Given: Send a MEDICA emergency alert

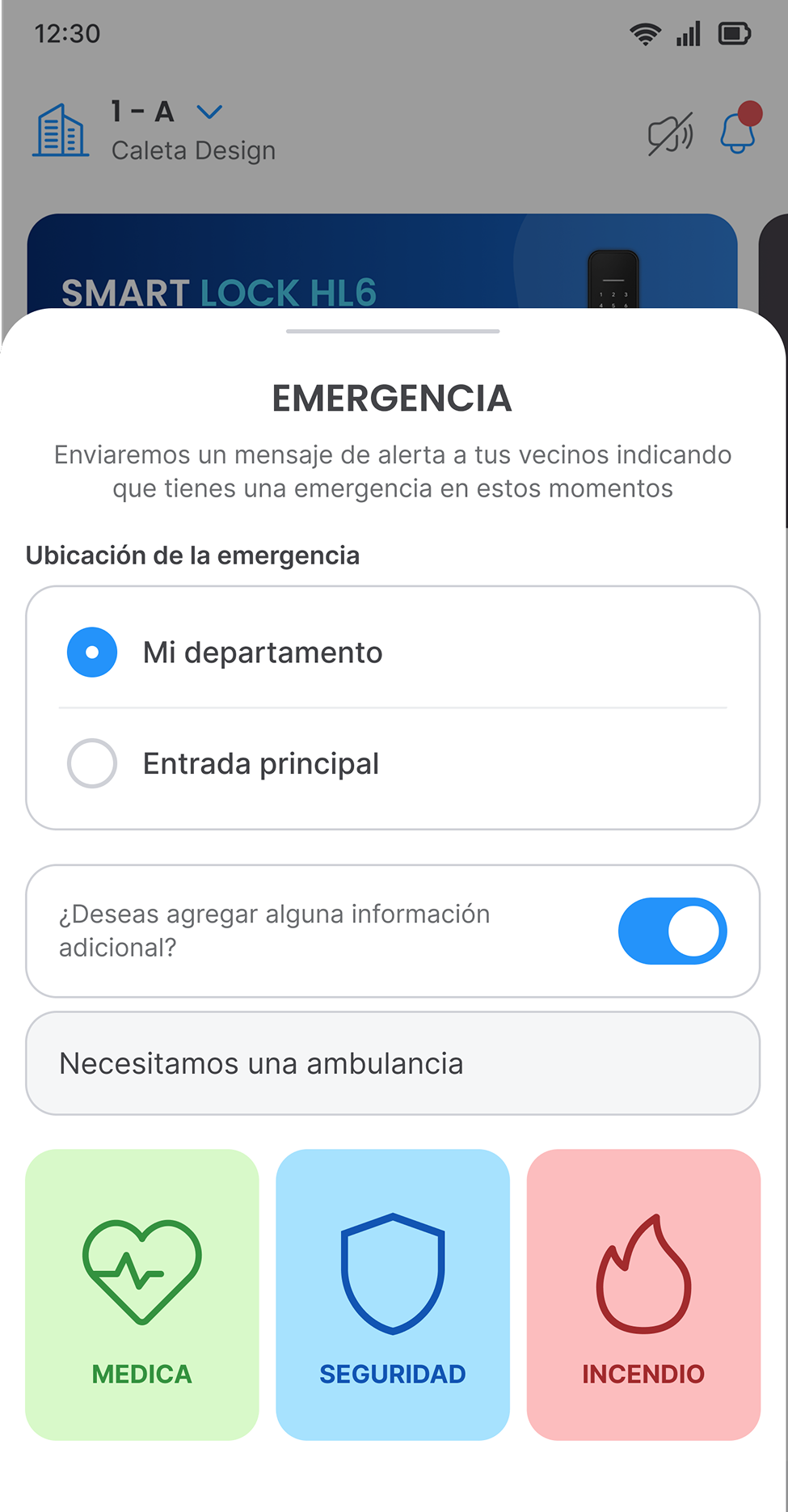Looking at the screenshot, I should point(142,1294).
